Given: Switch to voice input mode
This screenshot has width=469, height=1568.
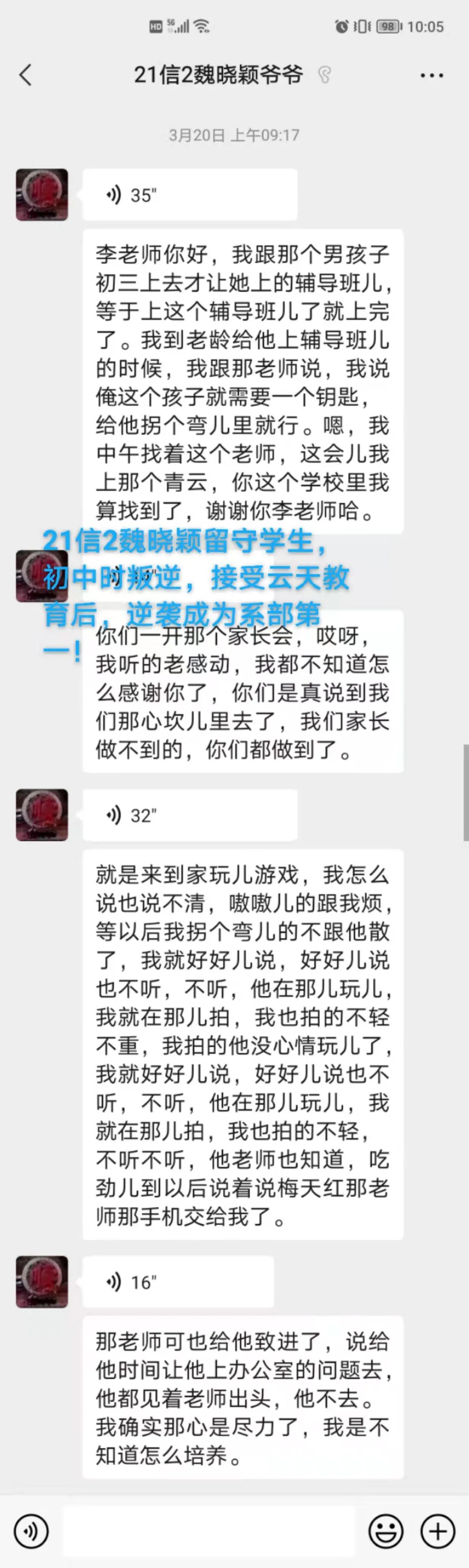Looking at the screenshot, I should pos(31,1530).
